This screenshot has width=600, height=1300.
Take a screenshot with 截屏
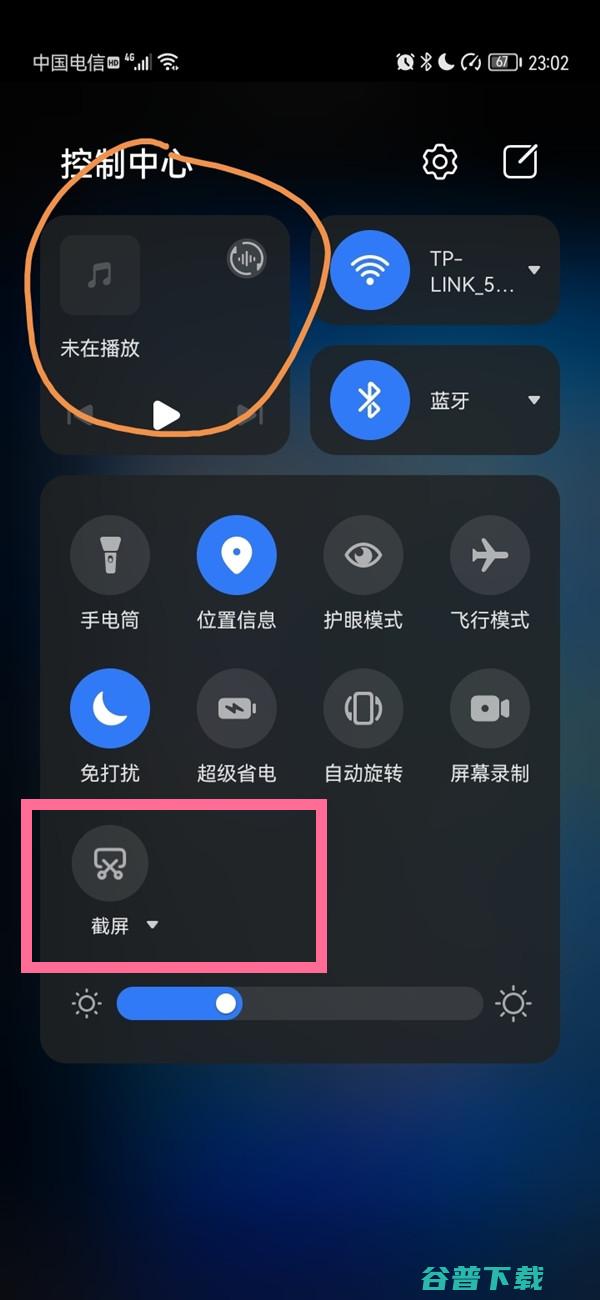[110, 862]
